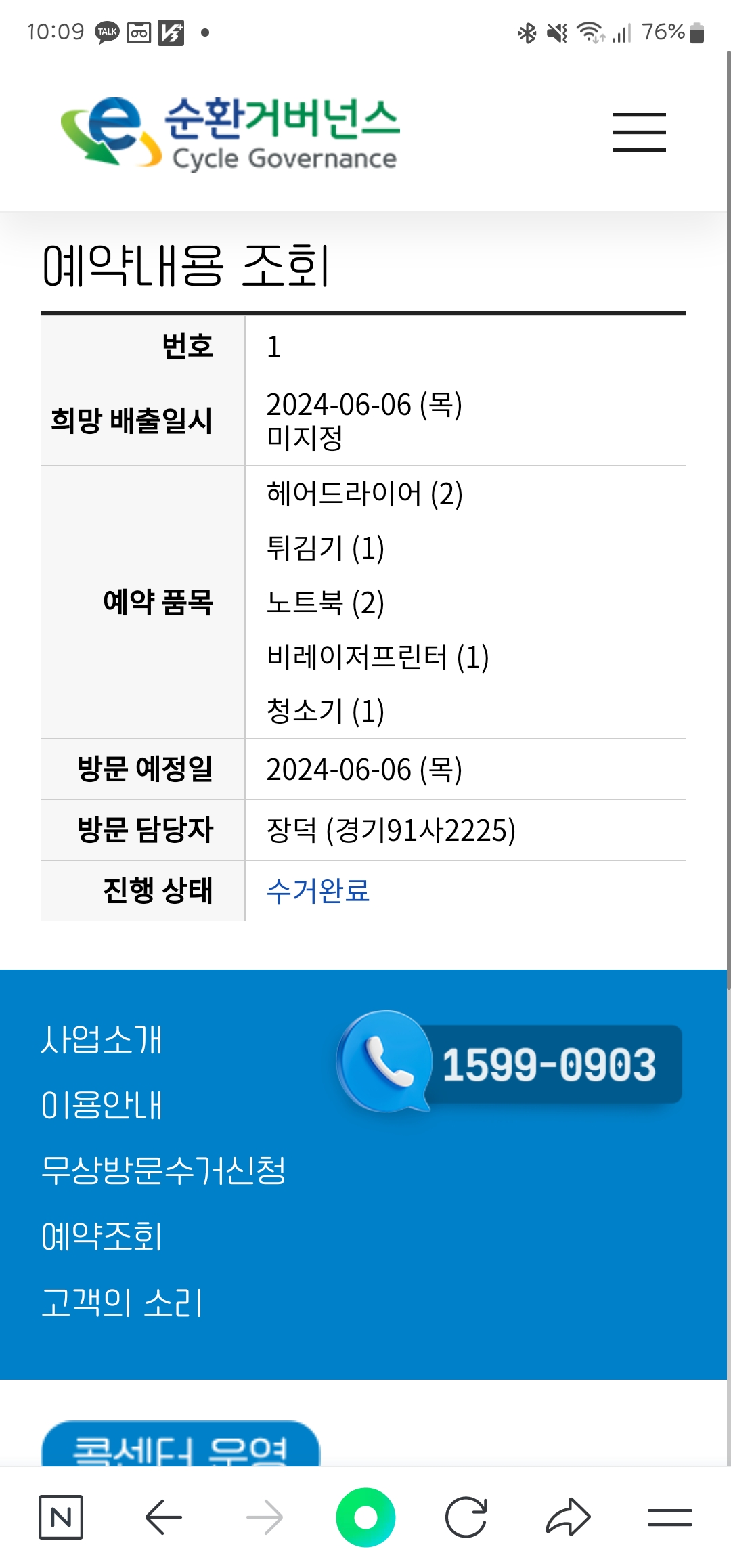Tap the green Naver search circle
The width and height of the screenshot is (731, 1568).
[365, 1517]
